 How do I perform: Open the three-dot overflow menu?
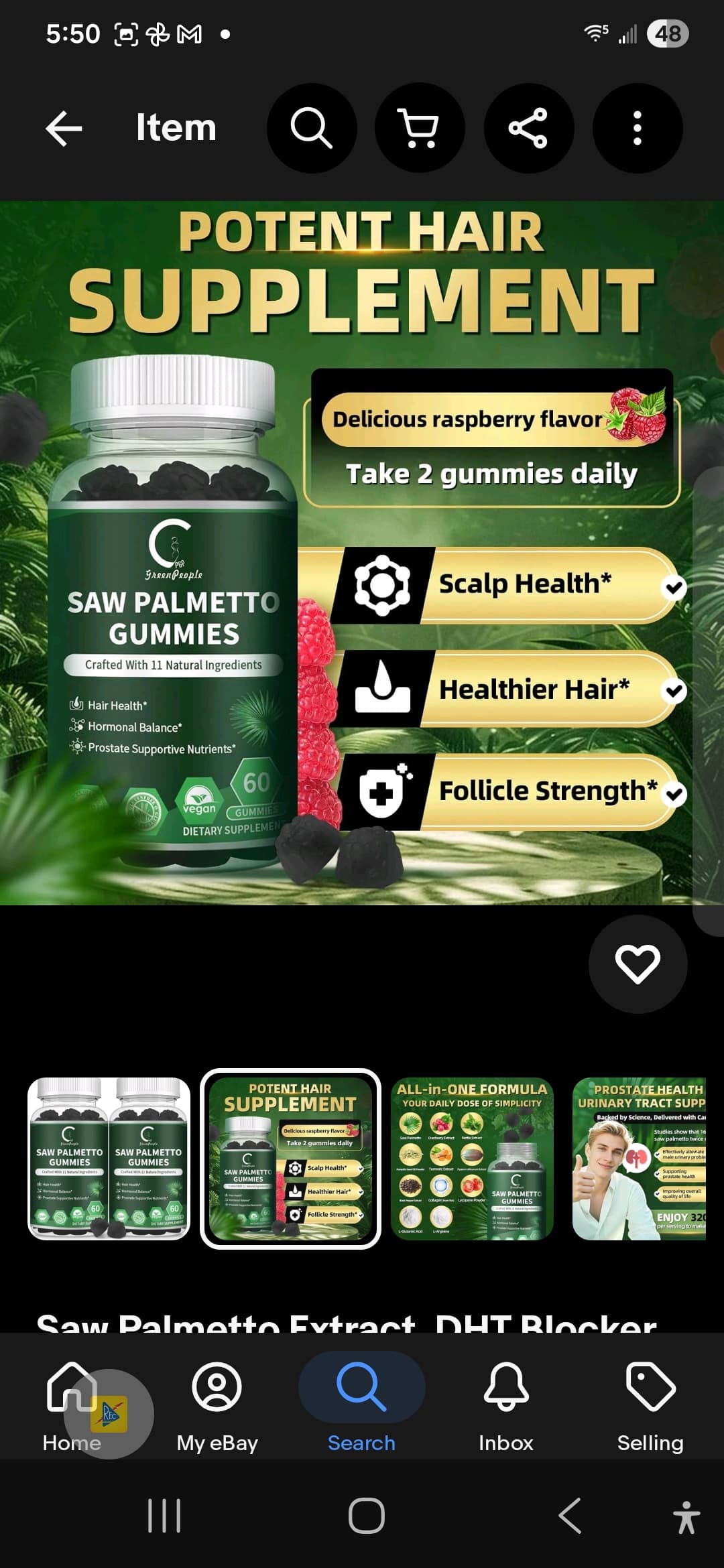638,129
